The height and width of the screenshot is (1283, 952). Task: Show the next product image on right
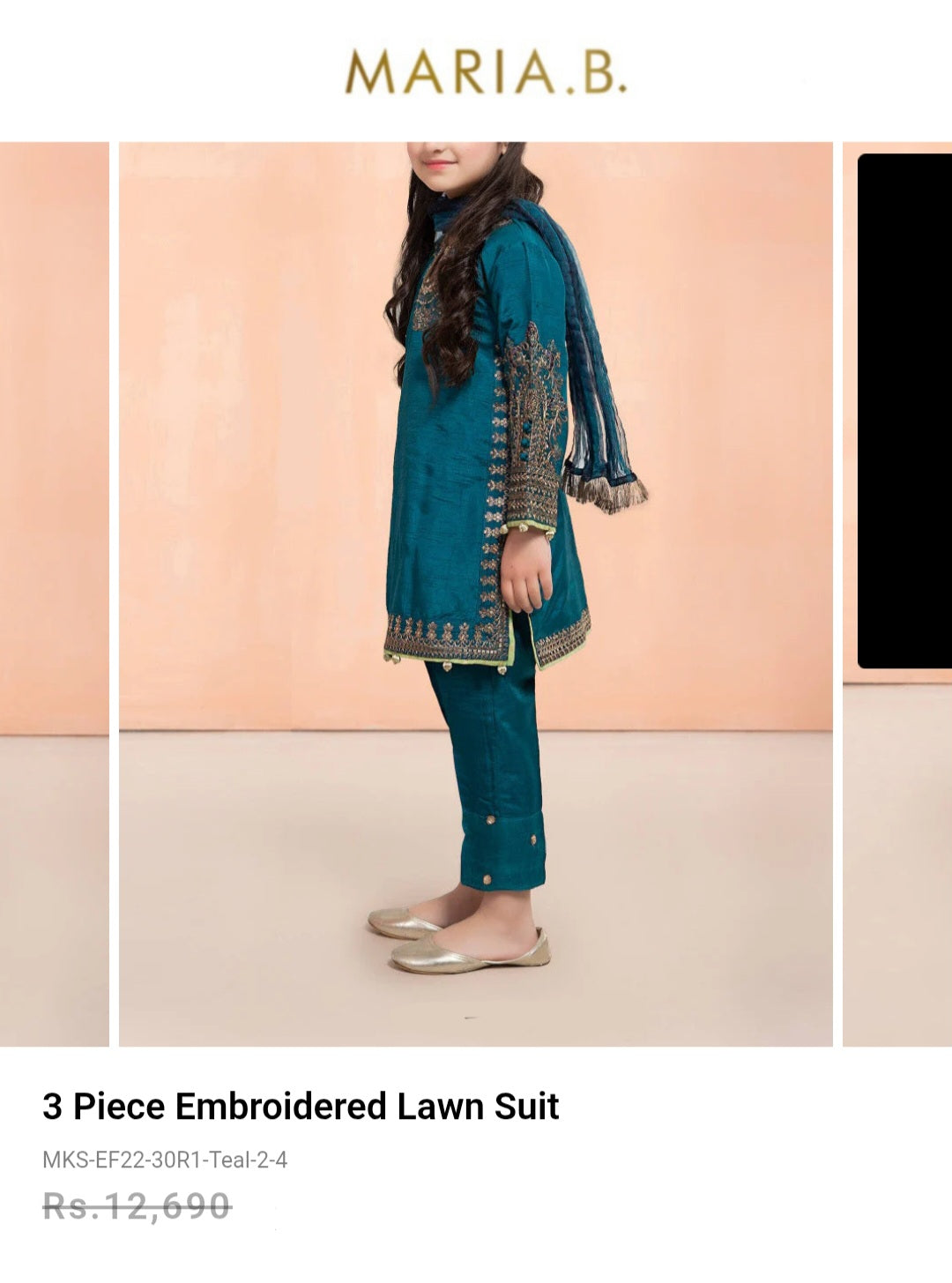[897, 593]
